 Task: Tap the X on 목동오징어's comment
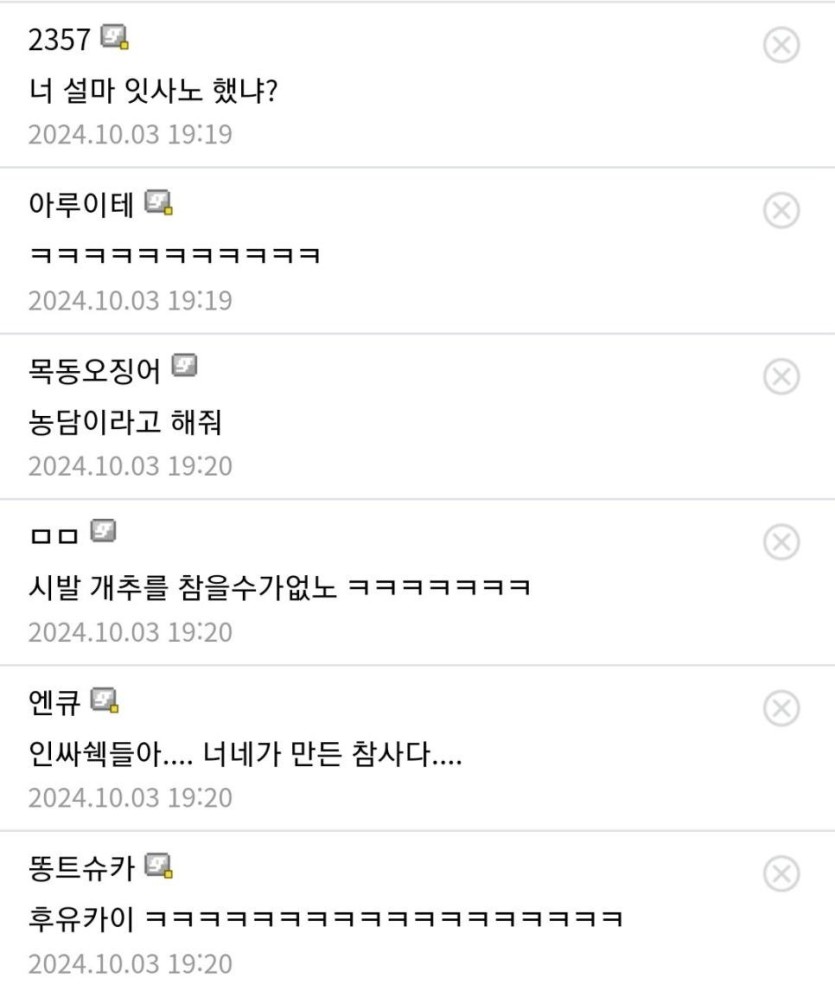coord(781,377)
